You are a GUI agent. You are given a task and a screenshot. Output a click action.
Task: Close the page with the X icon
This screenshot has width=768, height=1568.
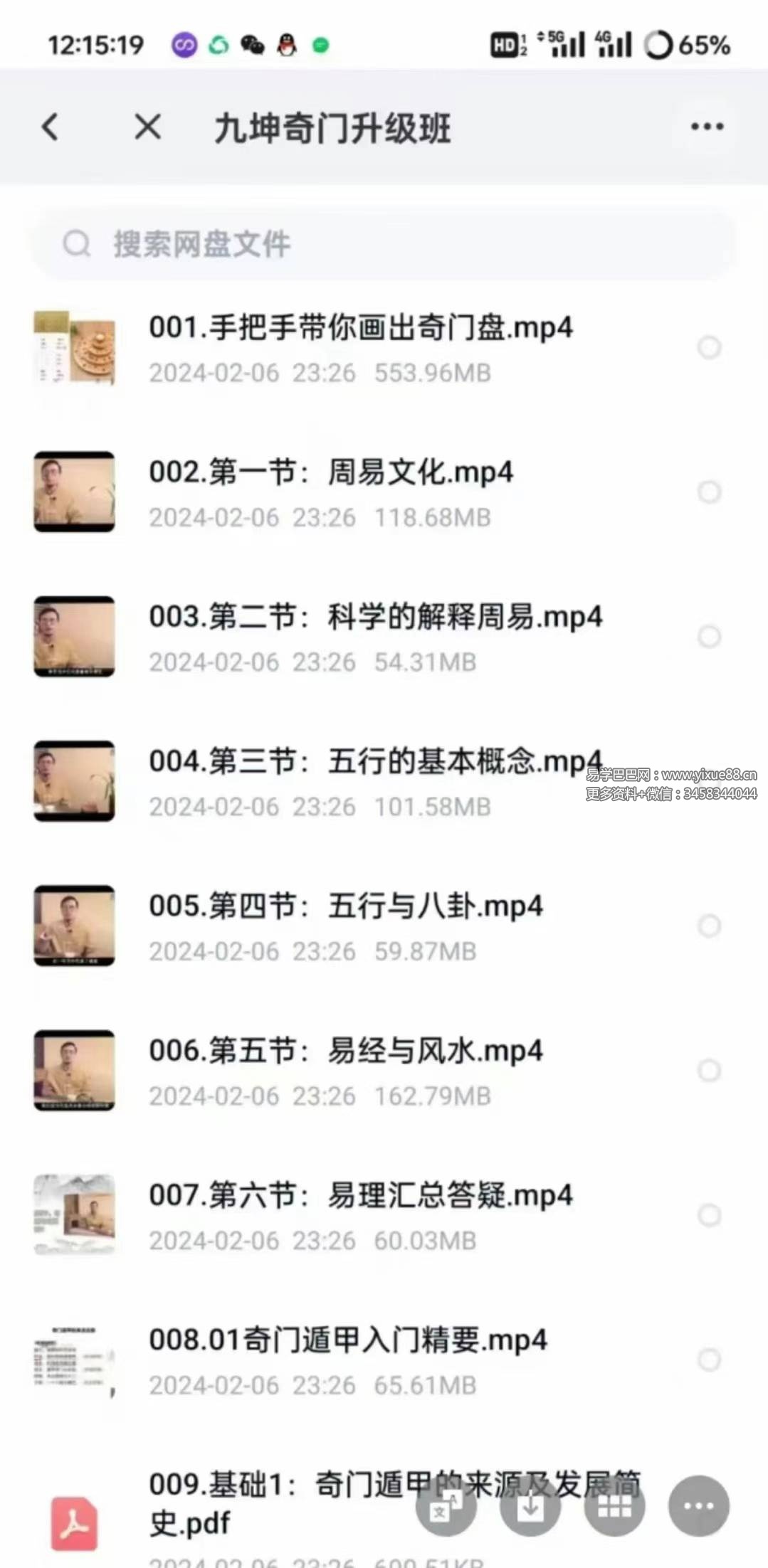[x=147, y=127]
